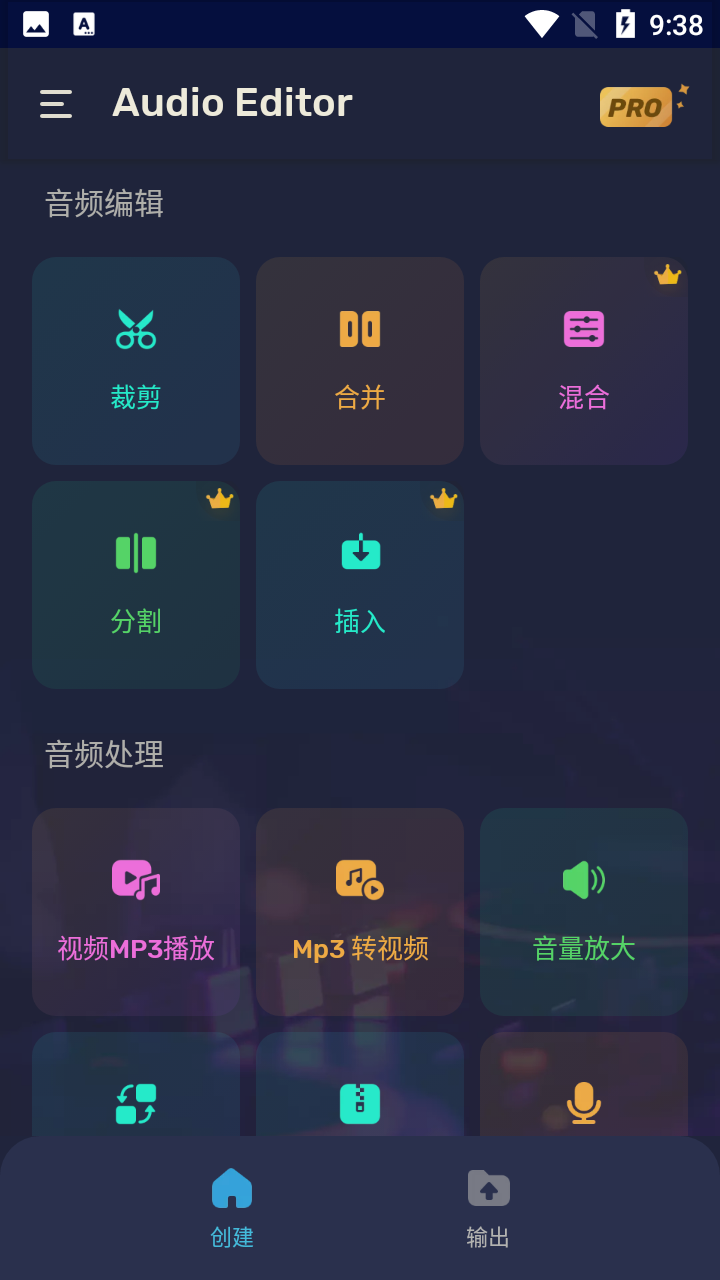Open the audio compression zip tool
The width and height of the screenshot is (720, 1280).
pos(359,1103)
